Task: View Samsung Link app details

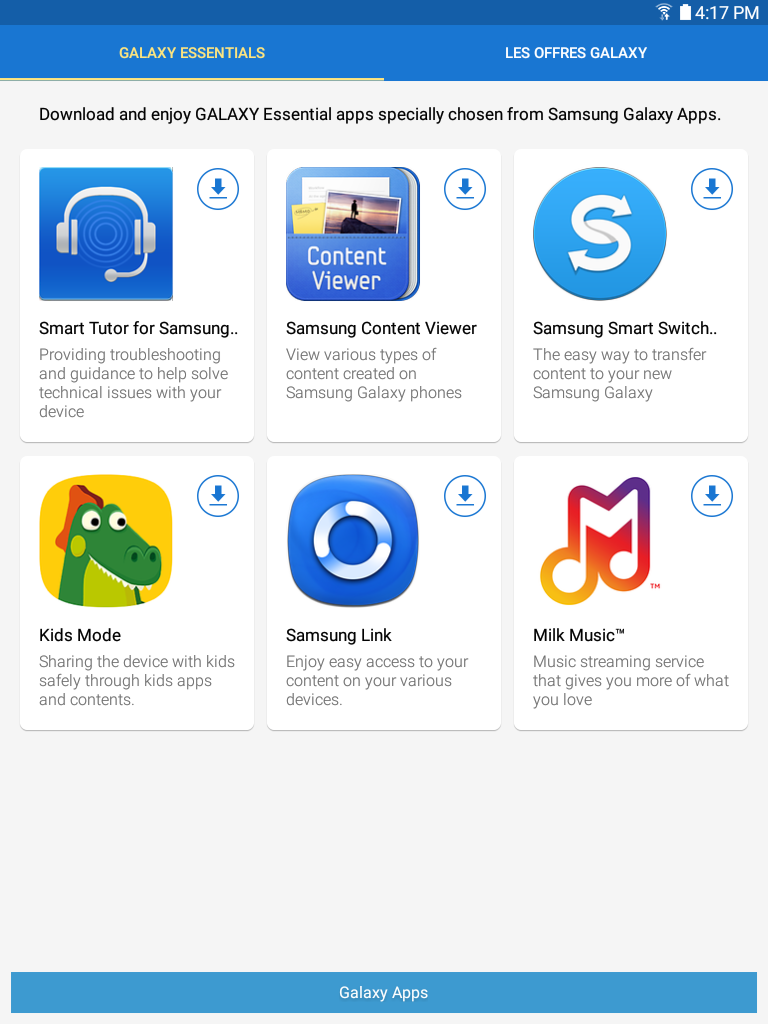Action: 383,636
